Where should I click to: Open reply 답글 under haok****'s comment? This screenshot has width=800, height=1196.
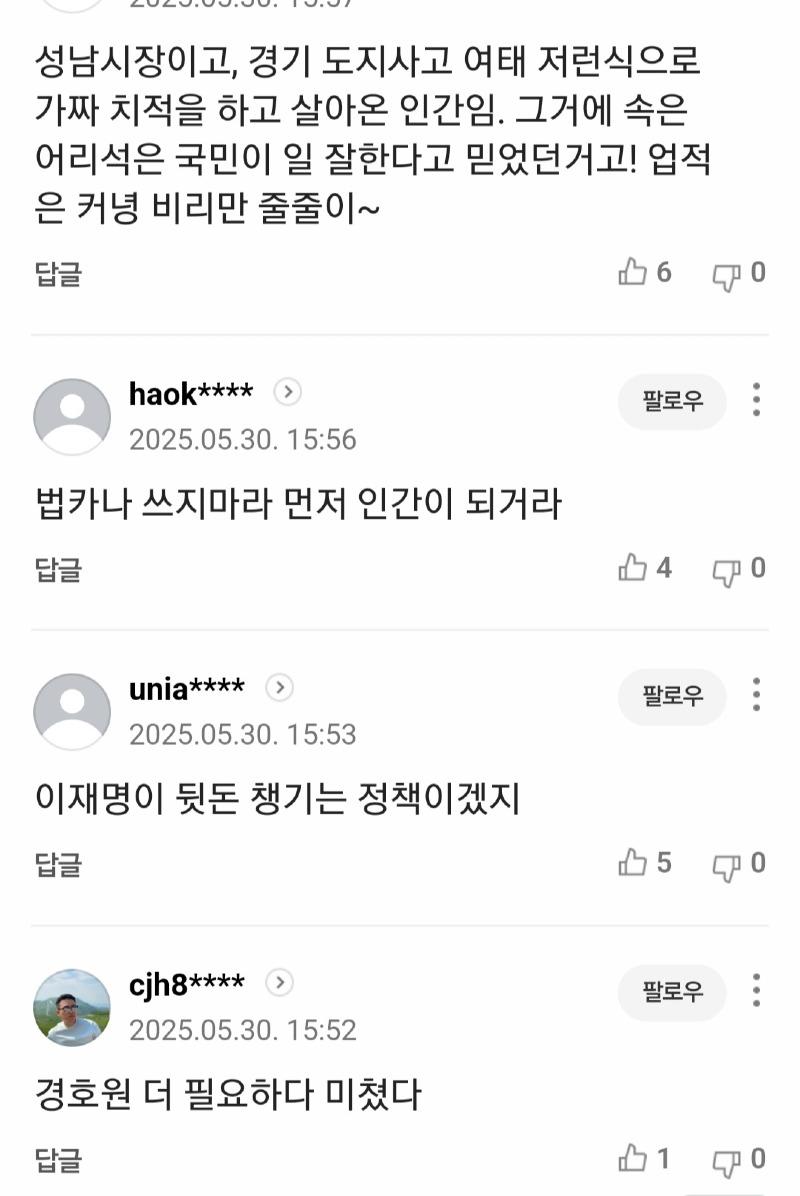56,569
